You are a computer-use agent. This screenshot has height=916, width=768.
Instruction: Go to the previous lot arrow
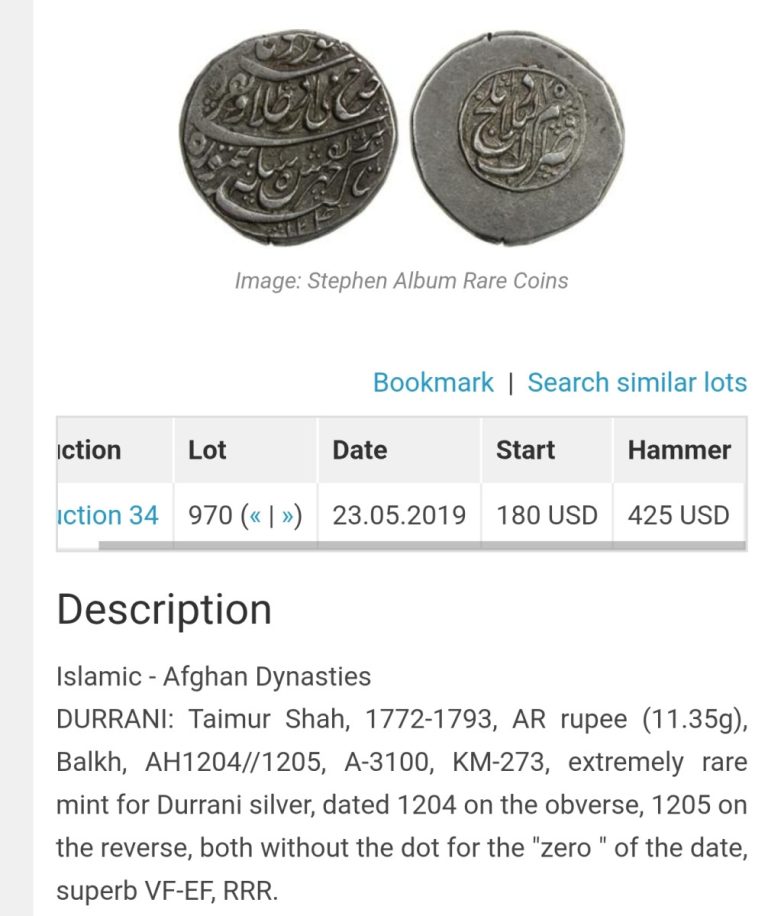pyautogui.click(x=257, y=516)
